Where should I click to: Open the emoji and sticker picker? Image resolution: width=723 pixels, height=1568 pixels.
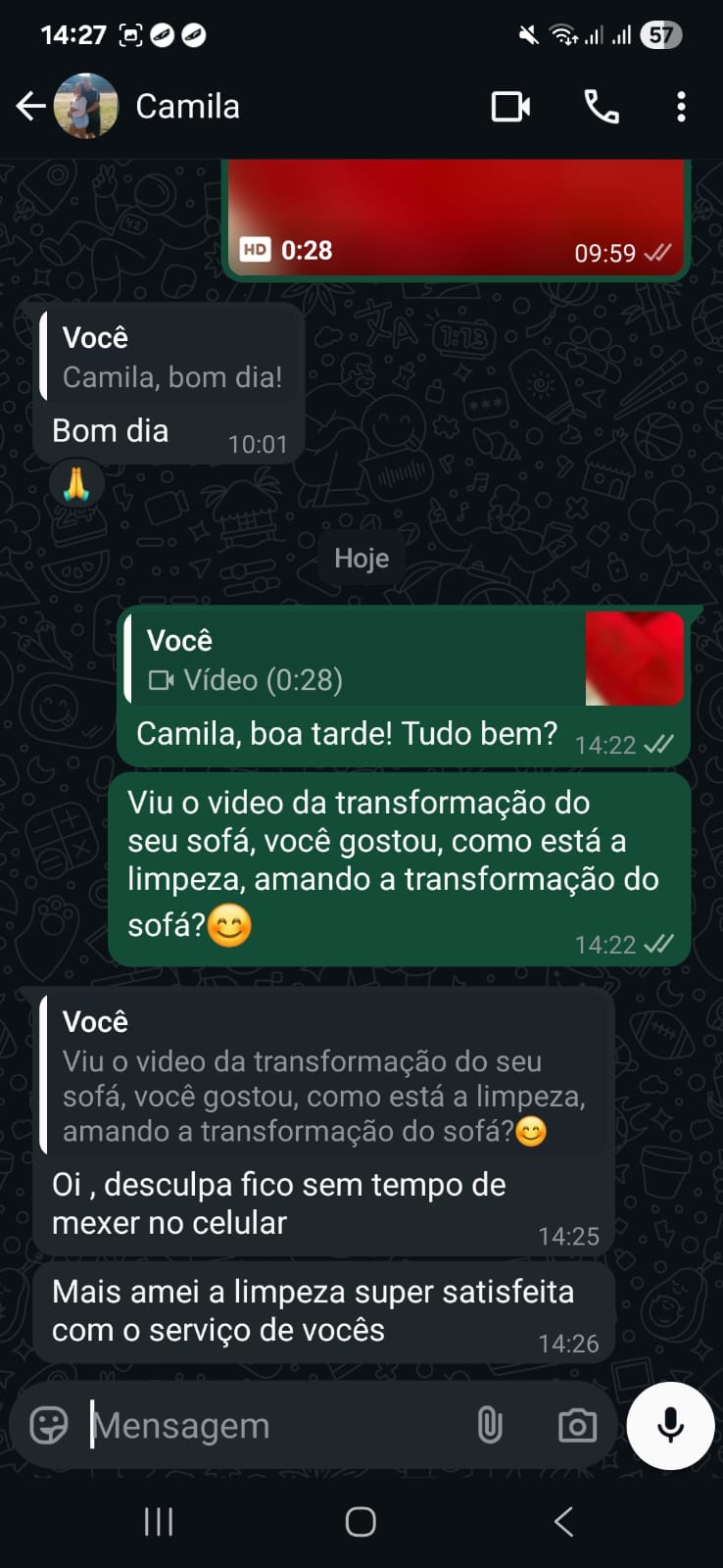tap(48, 1425)
